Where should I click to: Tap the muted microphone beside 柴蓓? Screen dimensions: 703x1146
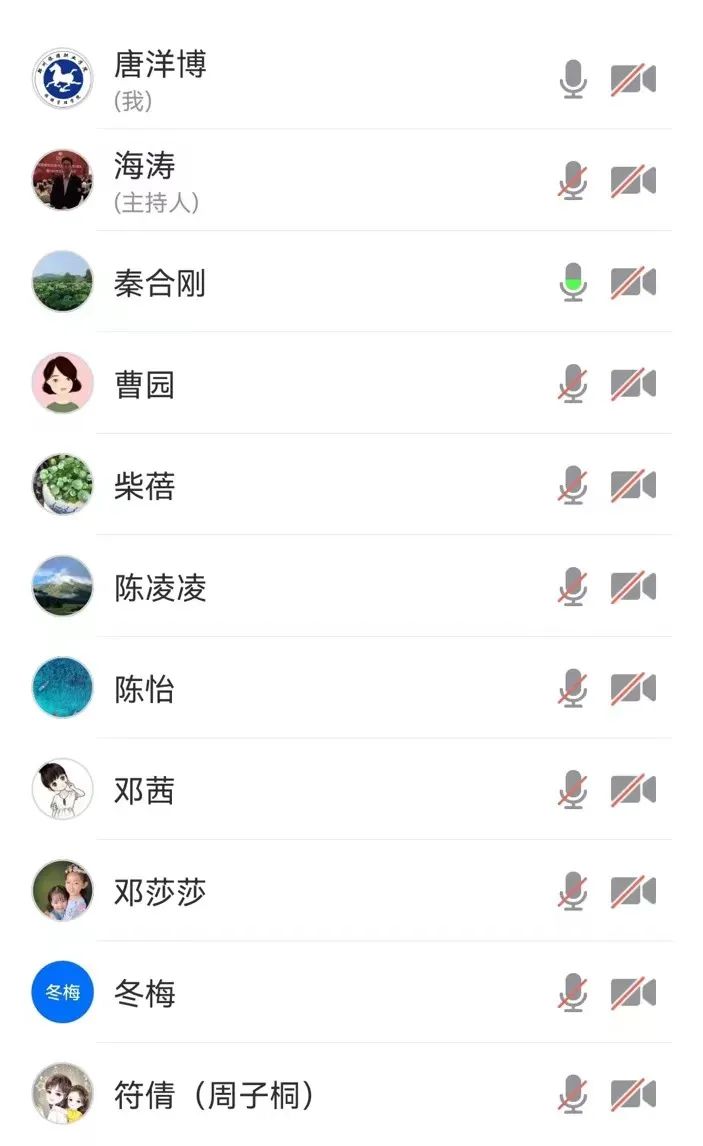pos(573,485)
